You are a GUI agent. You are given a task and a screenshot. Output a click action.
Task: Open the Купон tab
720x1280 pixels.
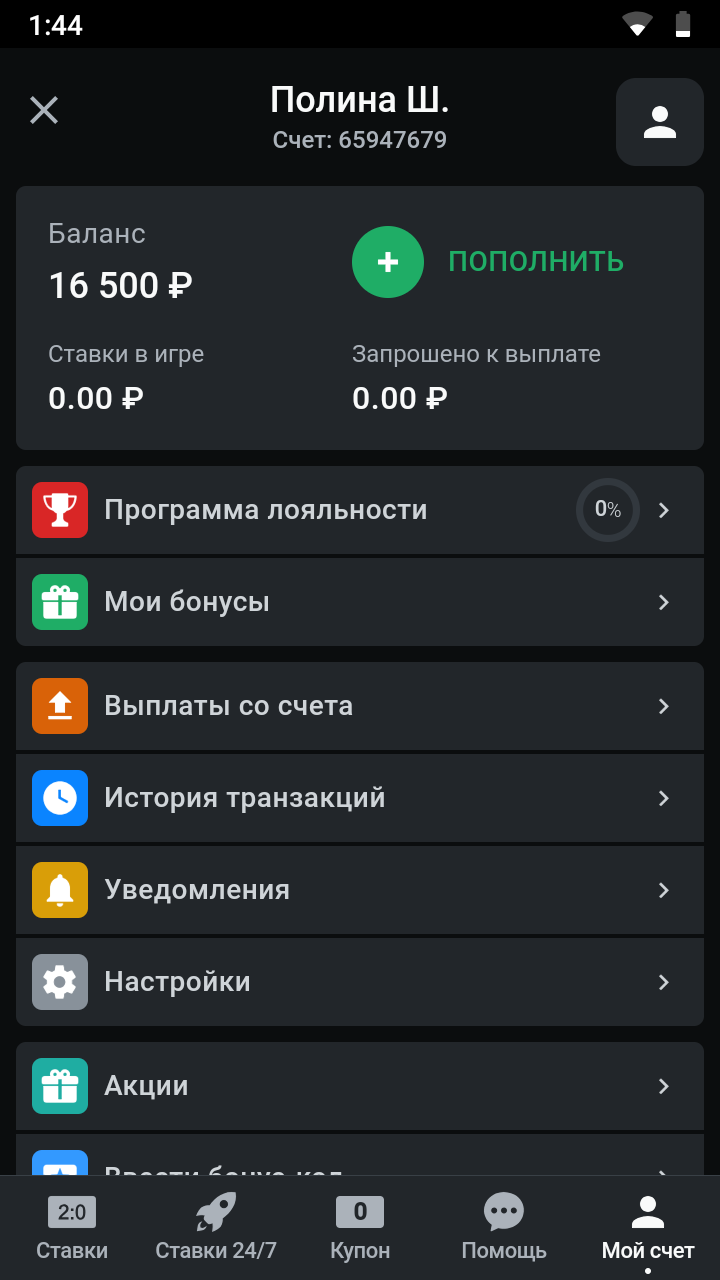pyautogui.click(x=360, y=1228)
